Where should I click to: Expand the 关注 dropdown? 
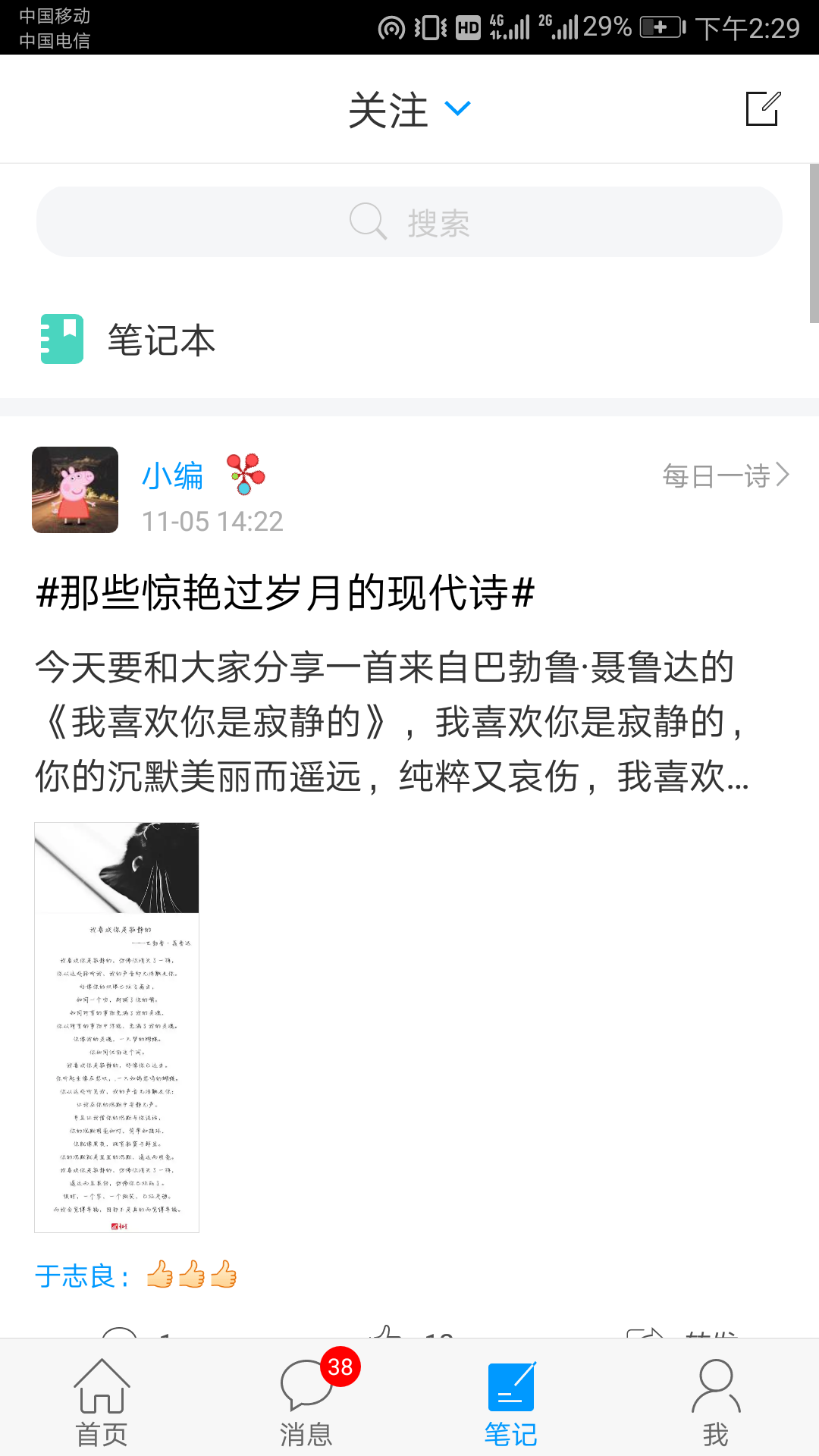click(x=409, y=109)
